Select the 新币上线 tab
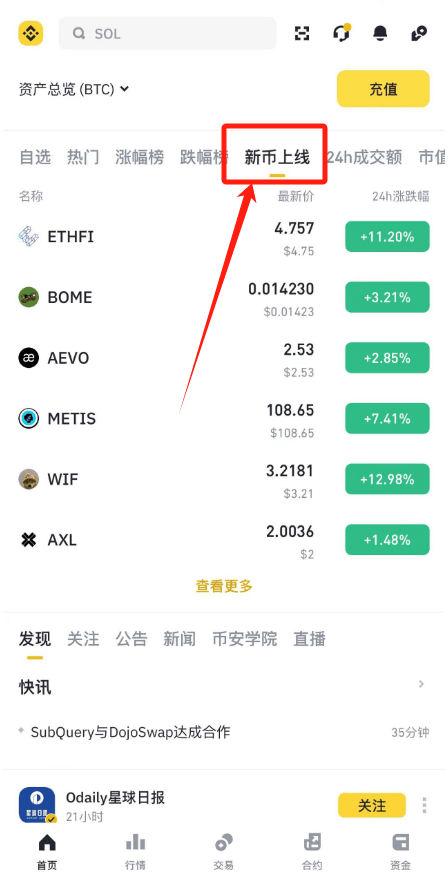This screenshot has width=448, height=891. tap(277, 157)
